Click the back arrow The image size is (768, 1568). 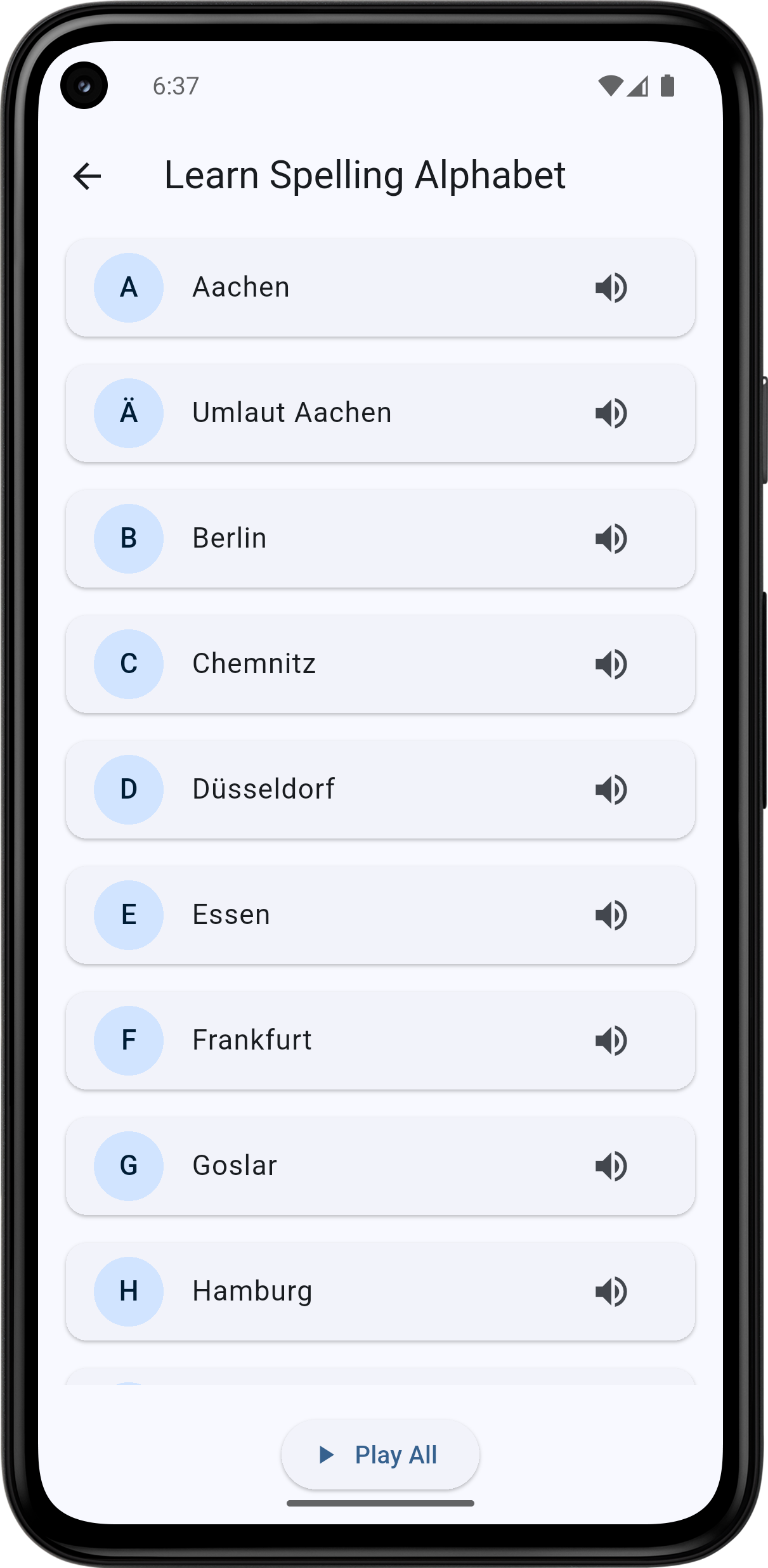click(x=88, y=176)
